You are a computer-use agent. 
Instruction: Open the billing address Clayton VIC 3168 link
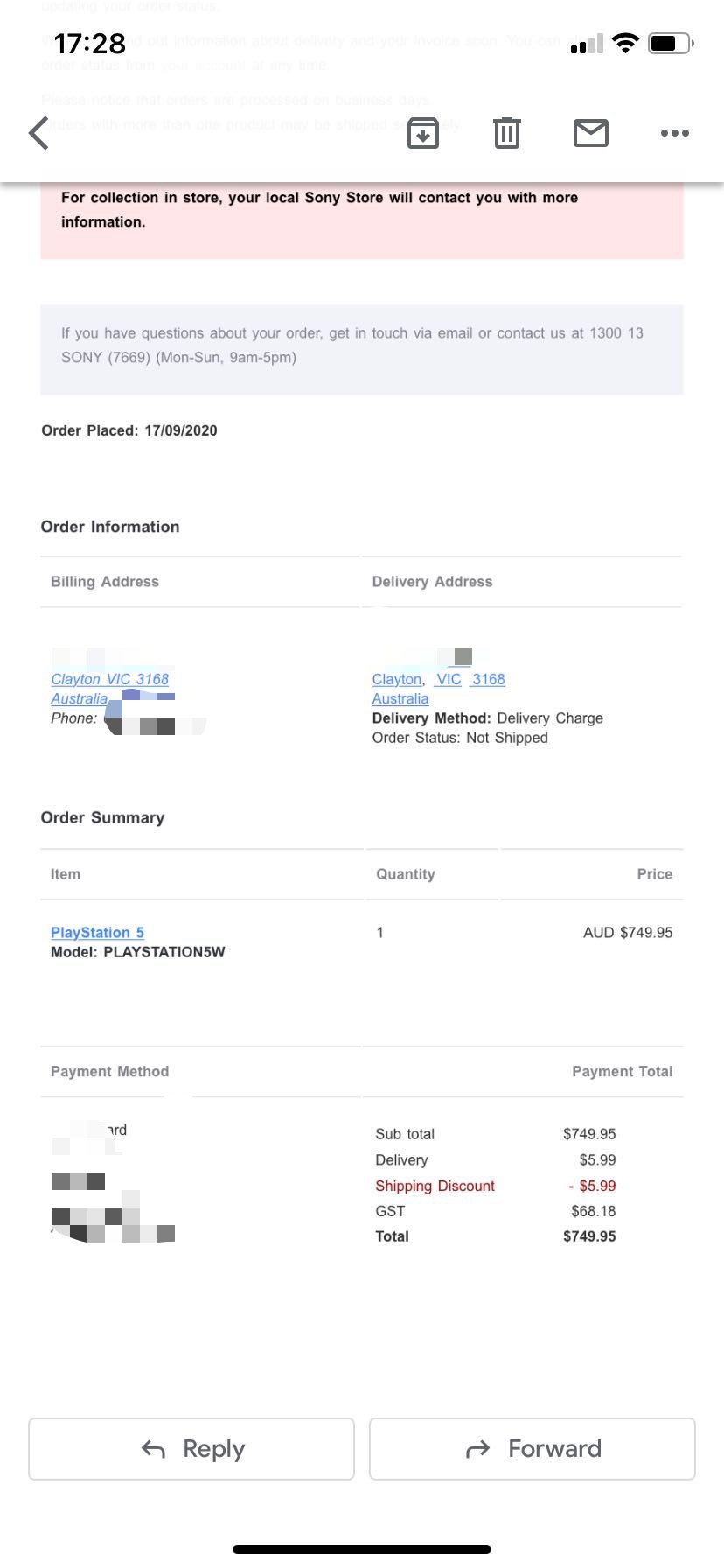[x=109, y=679]
